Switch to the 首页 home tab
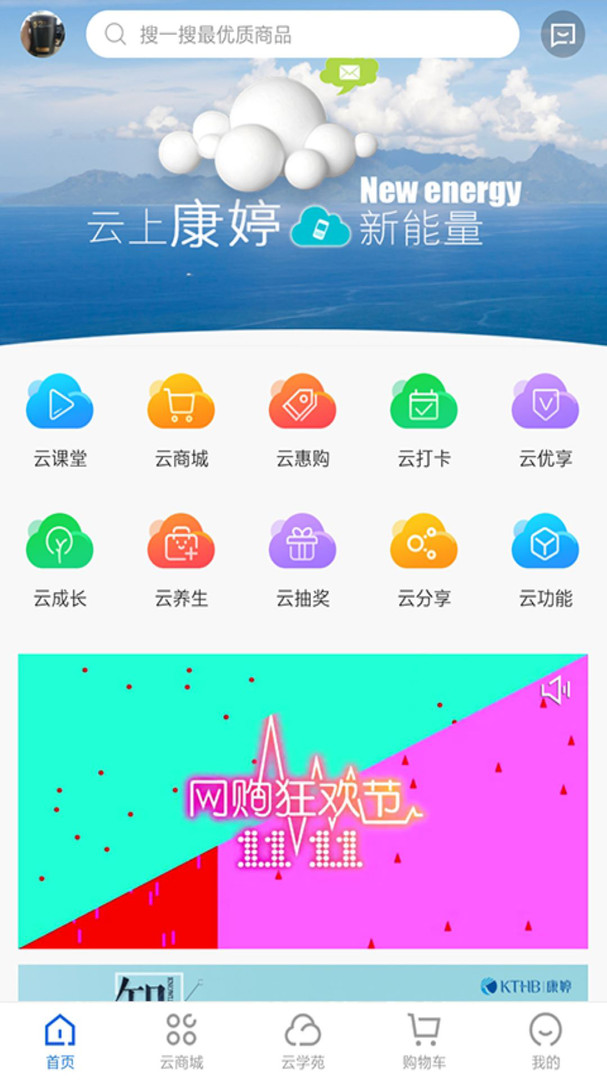Image resolution: width=607 pixels, height=1080 pixels. point(60,1040)
